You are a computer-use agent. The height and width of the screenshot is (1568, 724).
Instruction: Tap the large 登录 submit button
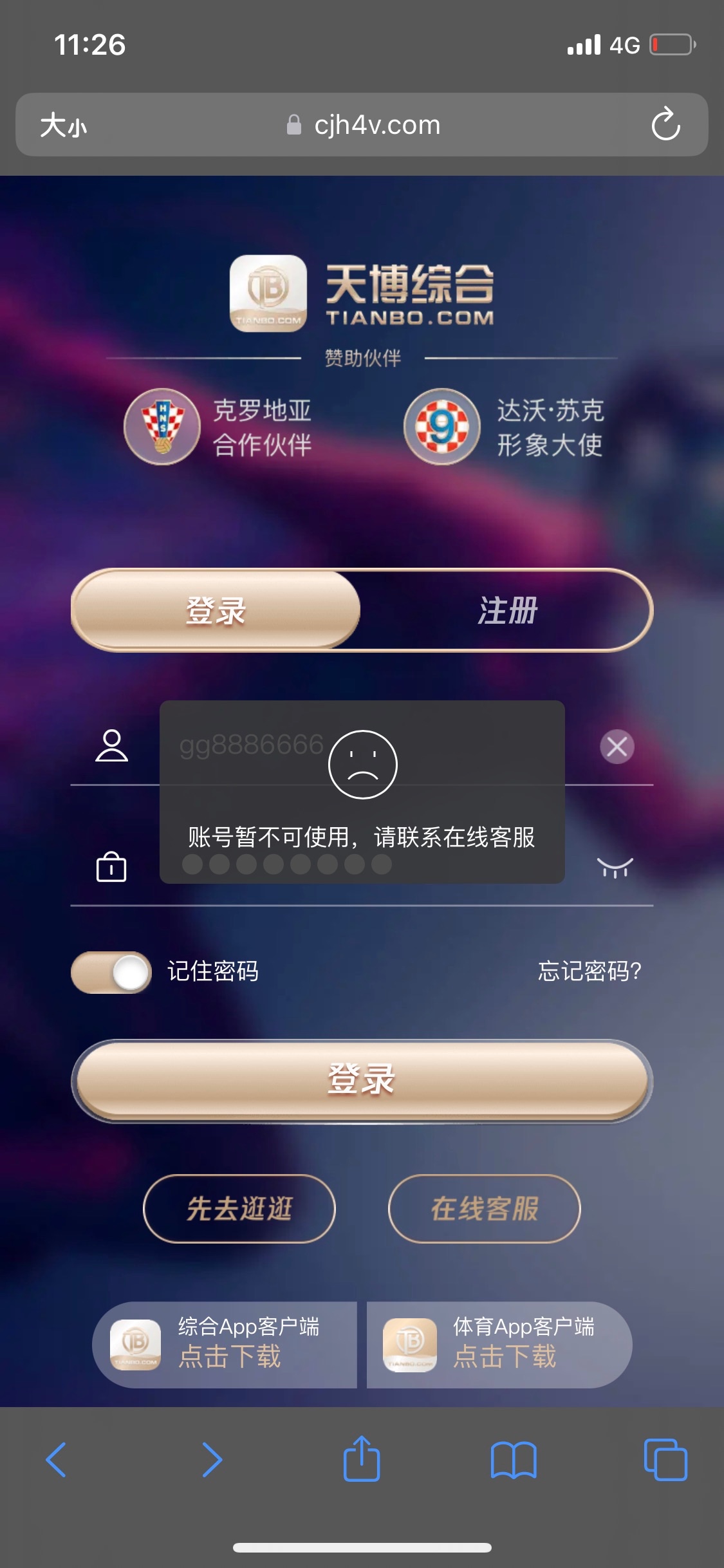[362, 1079]
